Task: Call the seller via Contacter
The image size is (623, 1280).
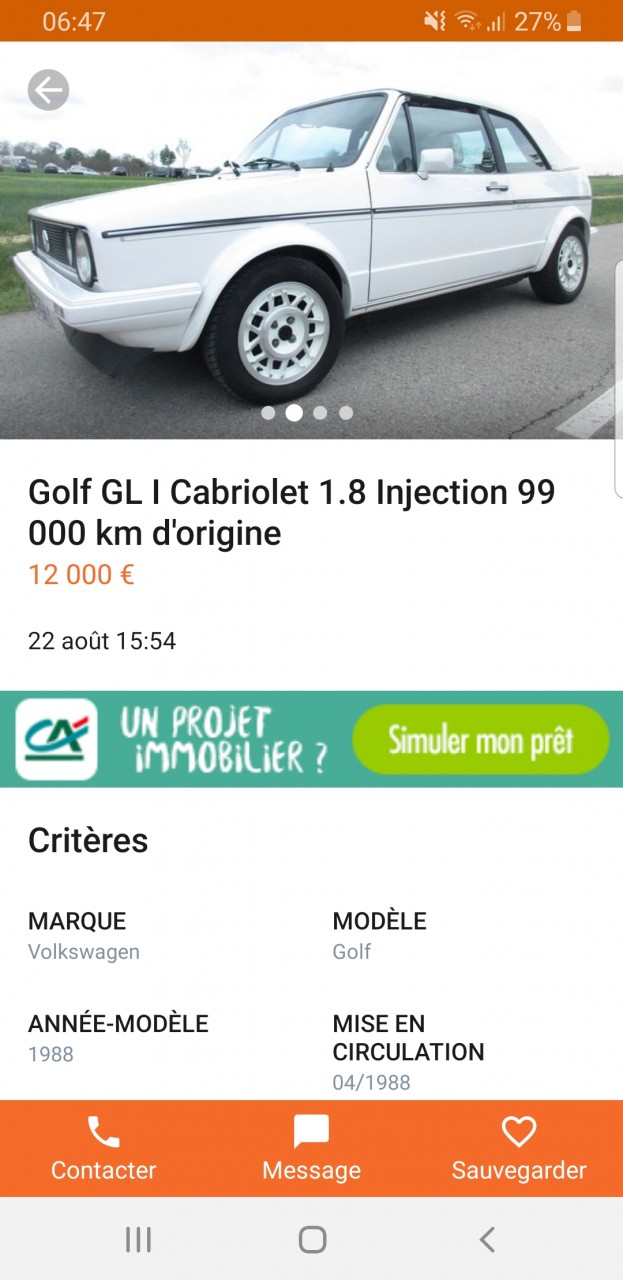Action: [104, 1148]
